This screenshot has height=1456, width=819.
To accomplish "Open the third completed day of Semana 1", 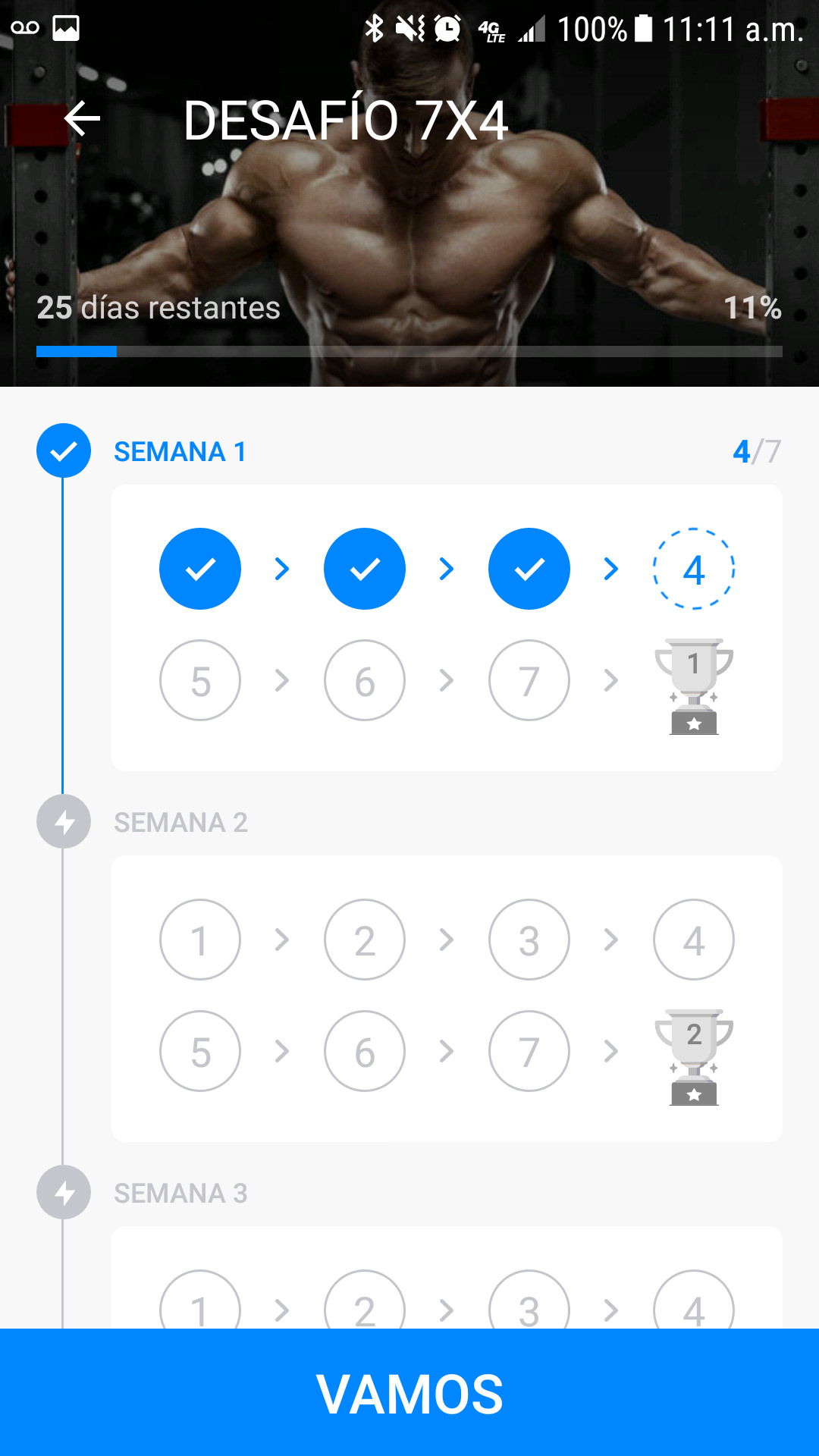I will pyautogui.click(x=529, y=569).
